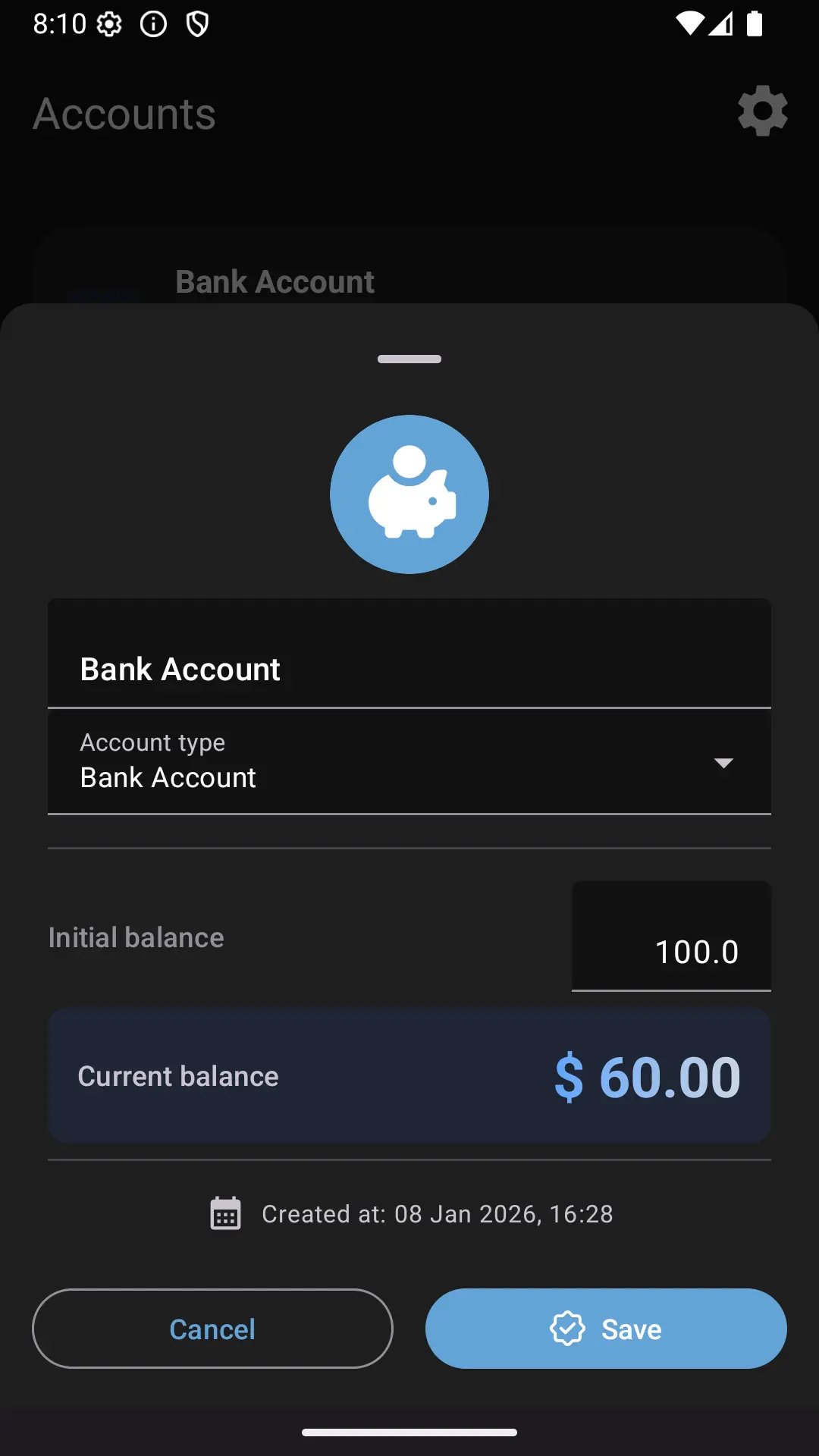The image size is (819, 1456).
Task: Open the Accounts settings gear
Action: coord(762,111)
